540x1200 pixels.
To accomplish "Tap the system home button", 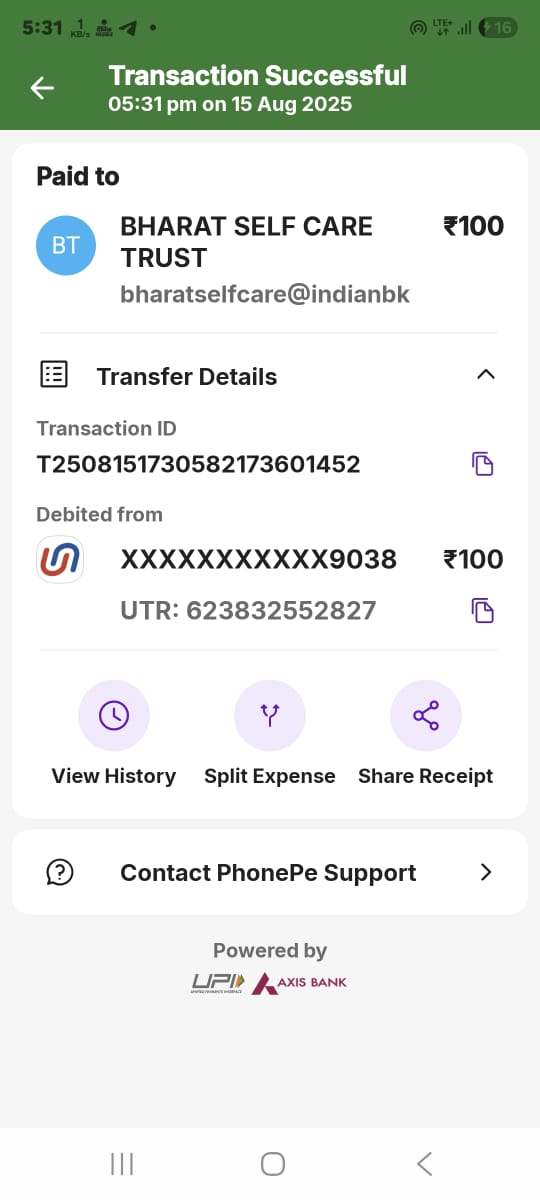I will pos(272,1163).
